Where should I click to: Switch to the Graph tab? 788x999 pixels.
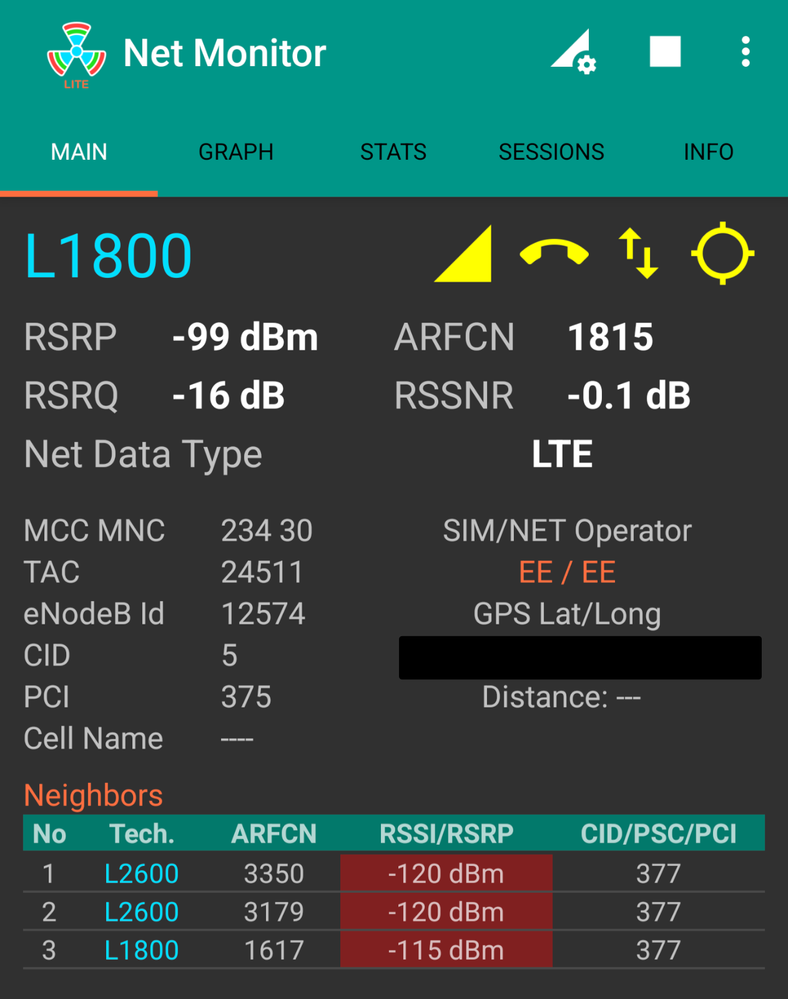(236, 152)
